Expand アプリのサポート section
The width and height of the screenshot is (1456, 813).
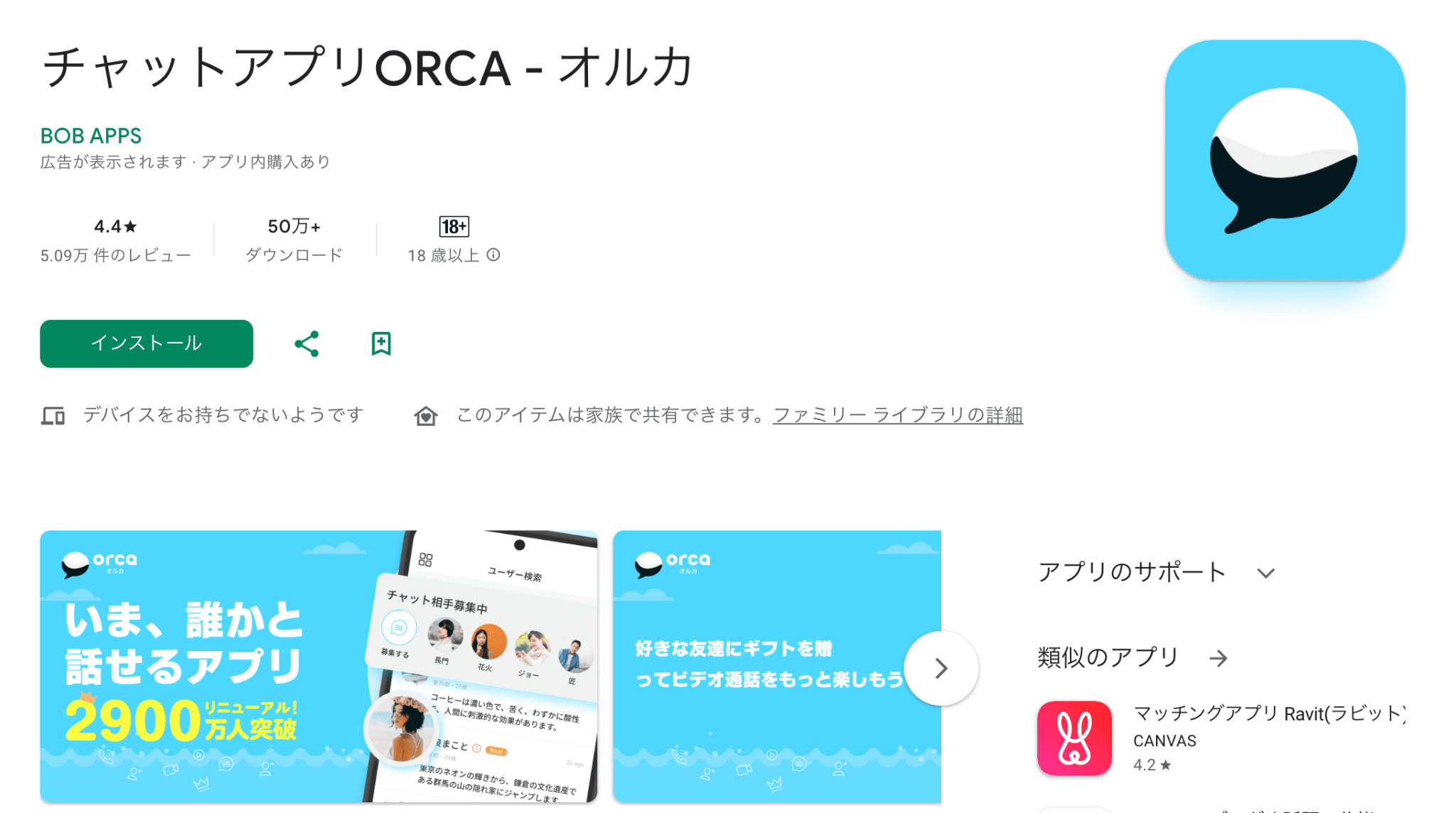point(1265,573)
